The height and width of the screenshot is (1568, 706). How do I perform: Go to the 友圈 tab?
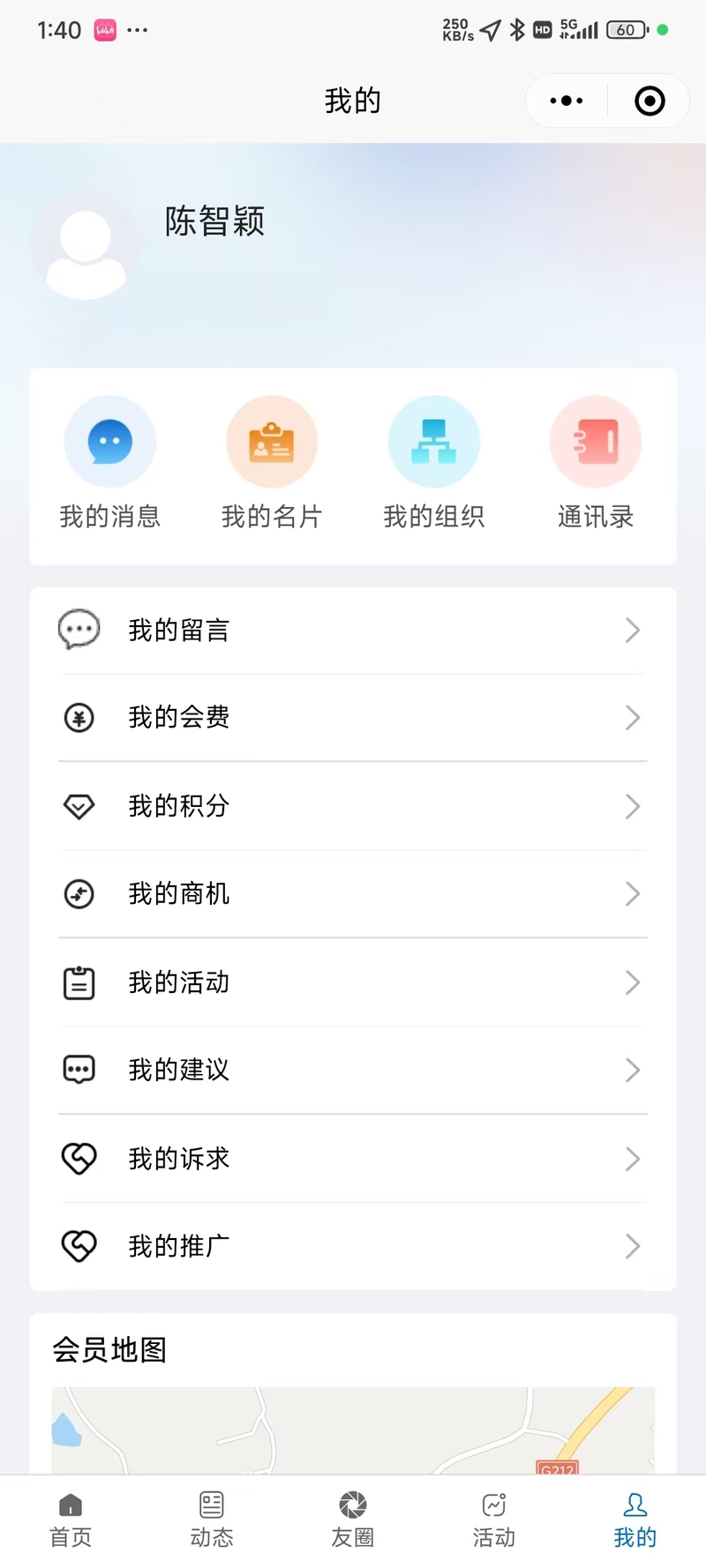pos(353,1521)
